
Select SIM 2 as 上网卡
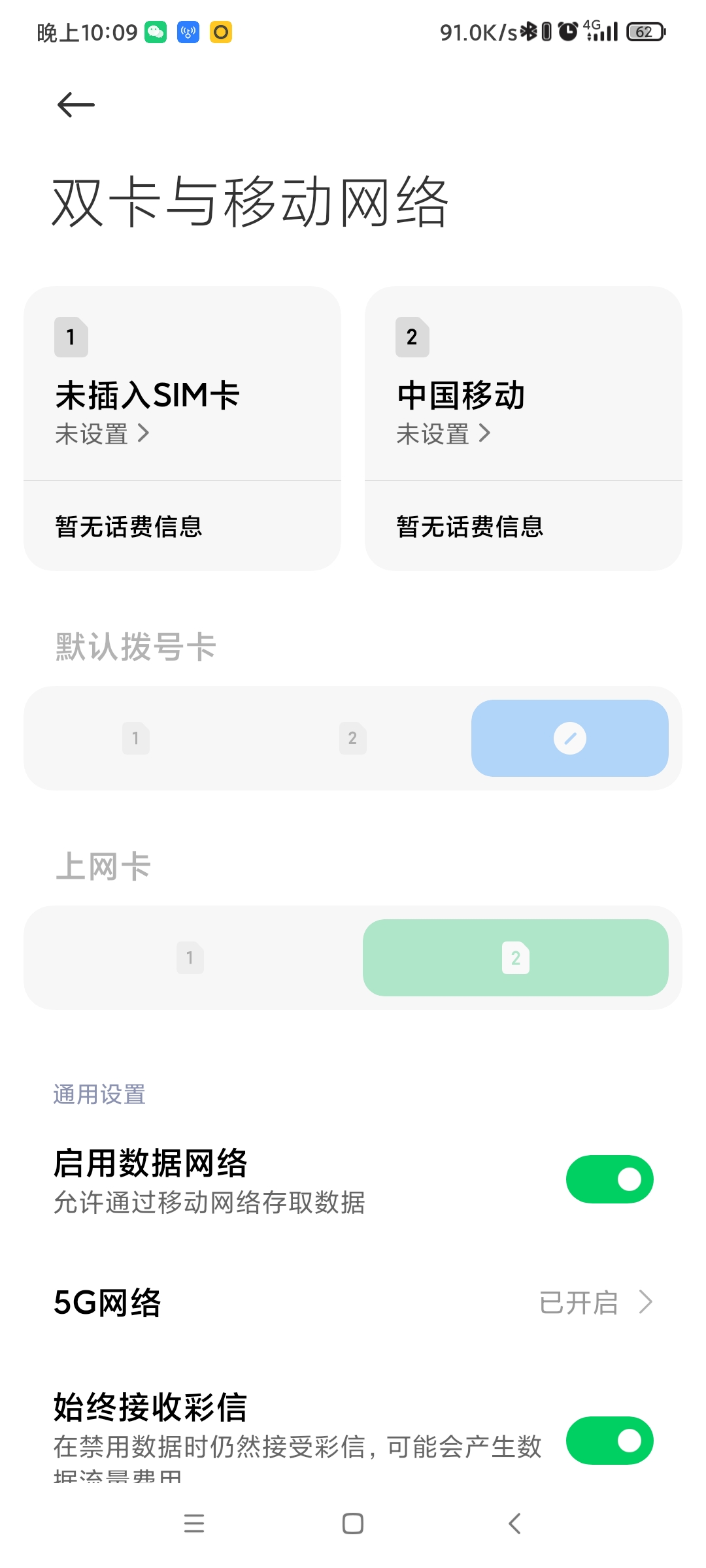(x=516, y=958)
